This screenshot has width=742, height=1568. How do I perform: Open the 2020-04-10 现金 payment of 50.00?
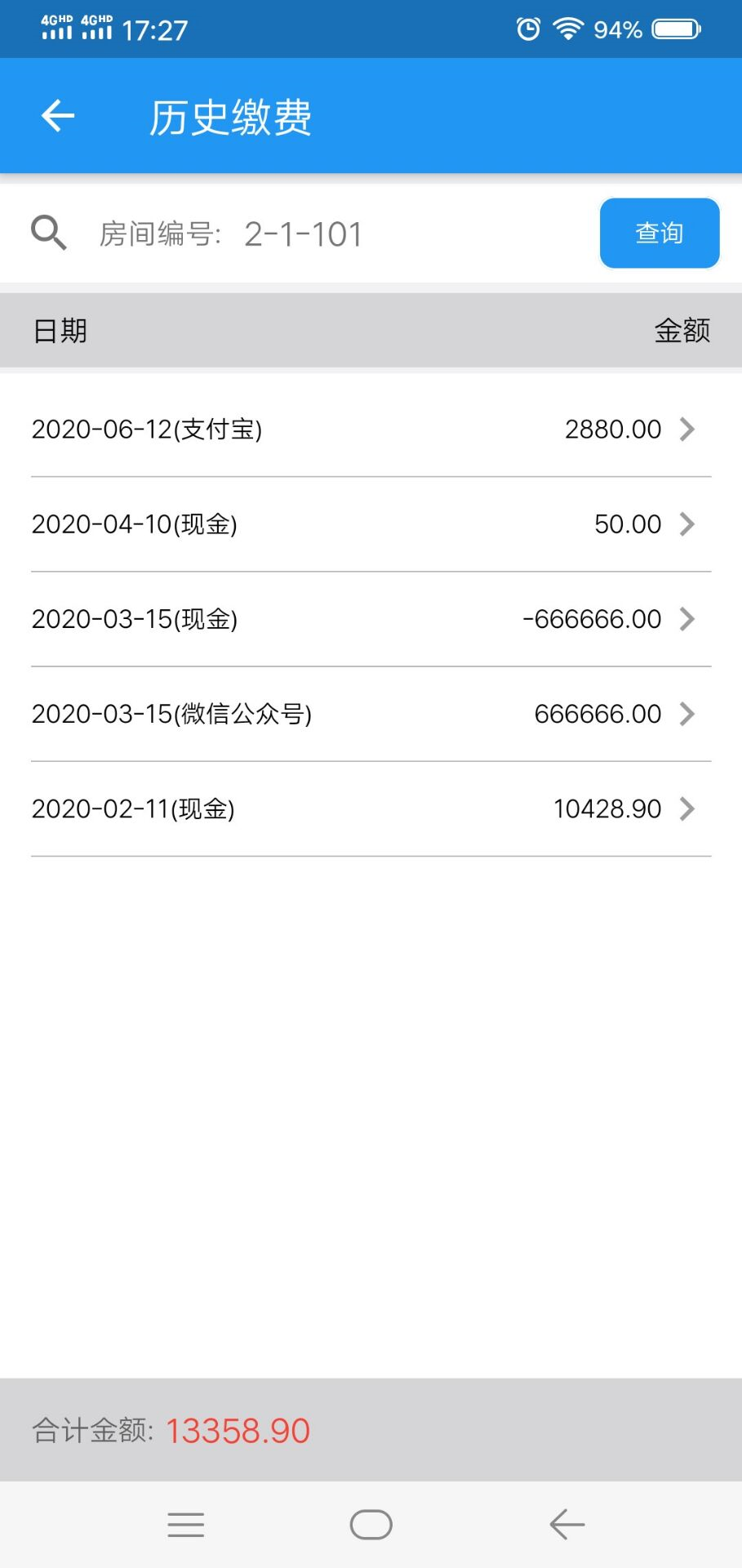(371, 524)
